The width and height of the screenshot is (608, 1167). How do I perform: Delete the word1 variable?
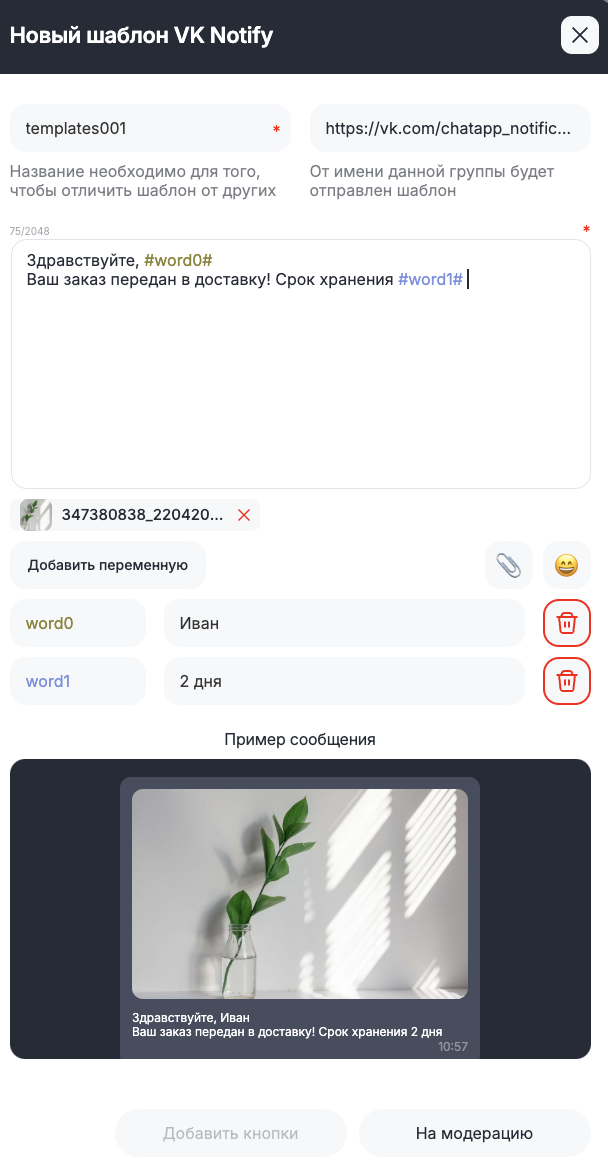coord(566,681)
